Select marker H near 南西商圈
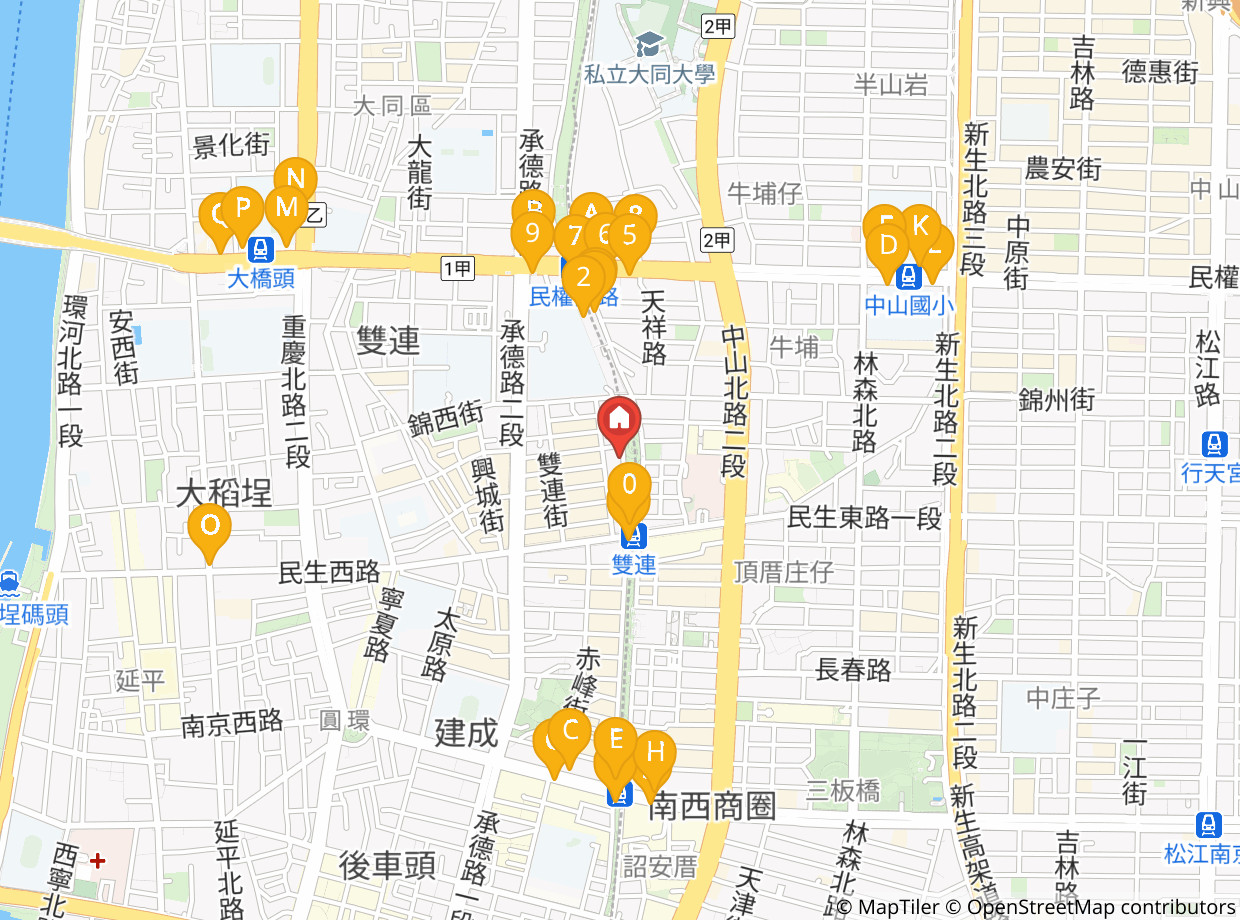 pos(655,752)
